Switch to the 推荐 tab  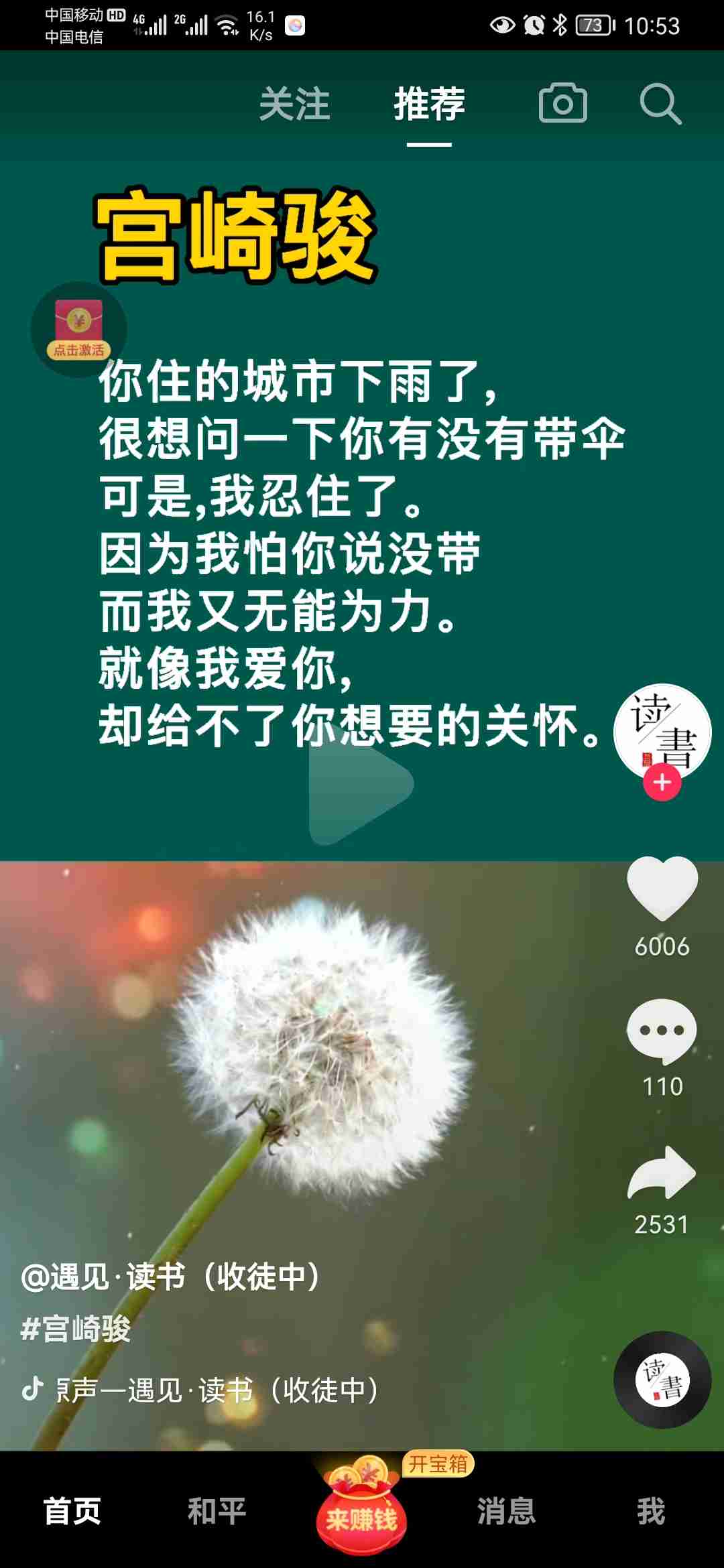[x=429, y=105]
